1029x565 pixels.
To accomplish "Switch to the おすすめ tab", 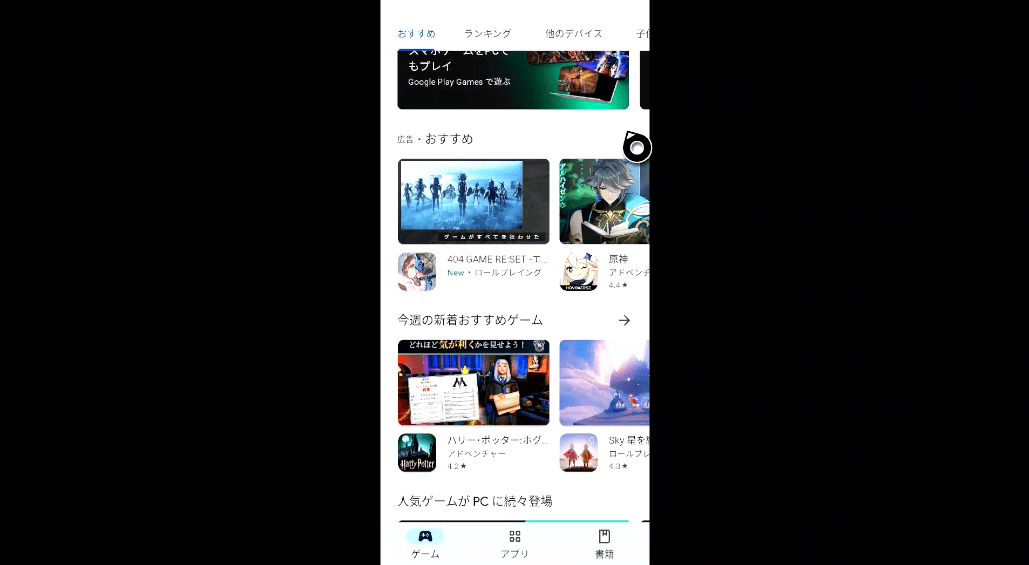I will [416, 33].
